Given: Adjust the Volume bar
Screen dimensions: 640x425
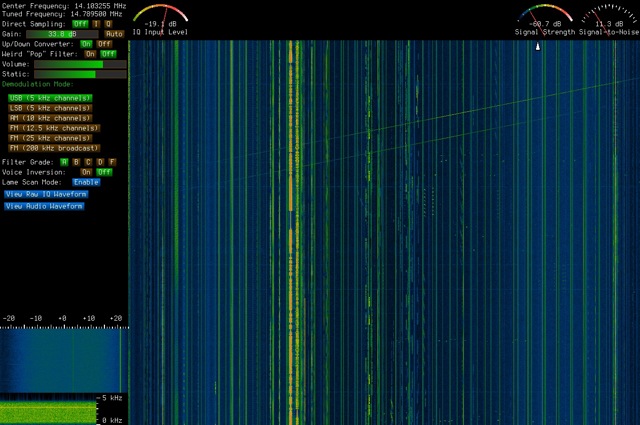Looking at the screenshot, I should [81, 64].
